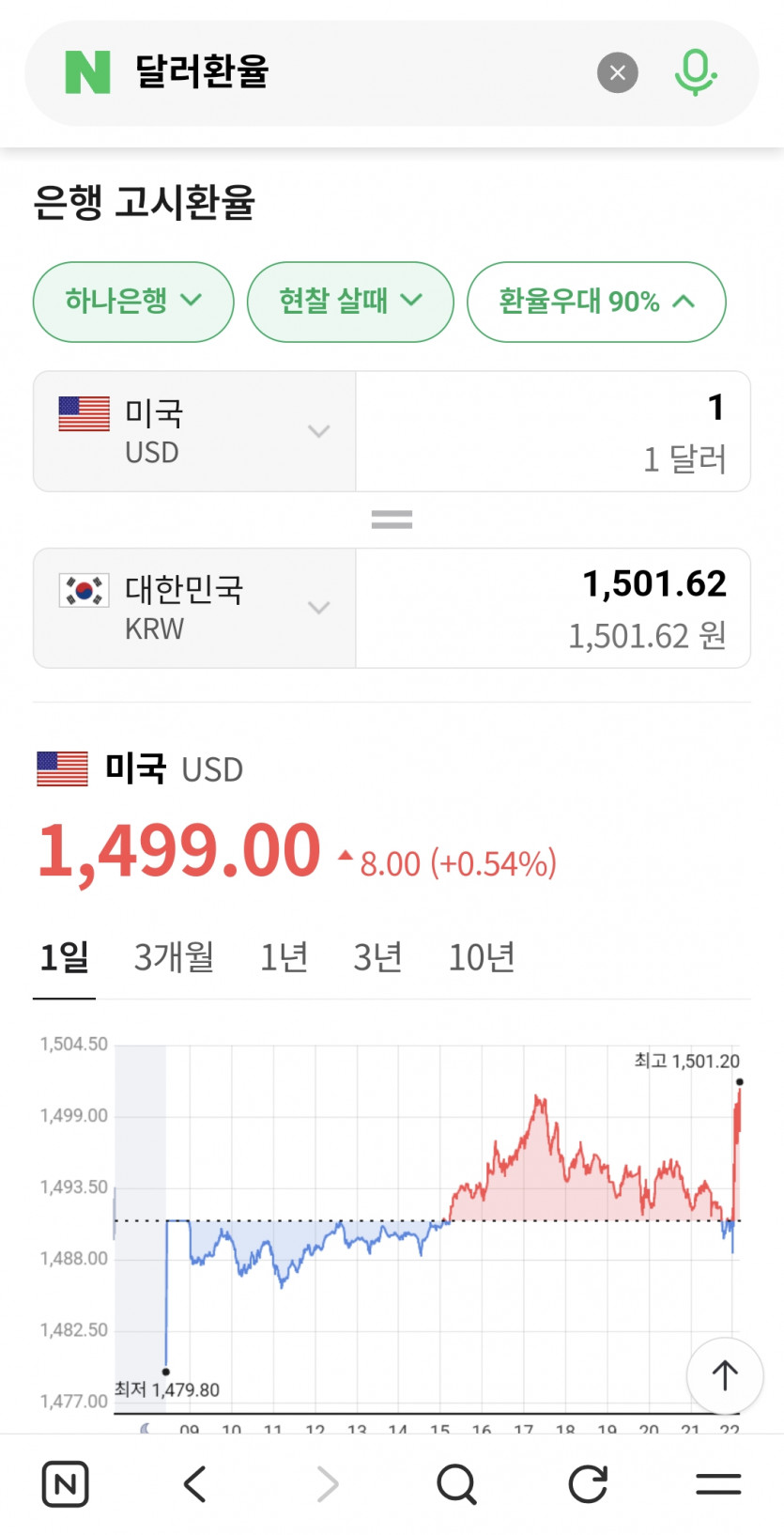Switch chart to the 1년 period
The height and width of the screenshot is (1535, 784).
(x=284, y=958)
